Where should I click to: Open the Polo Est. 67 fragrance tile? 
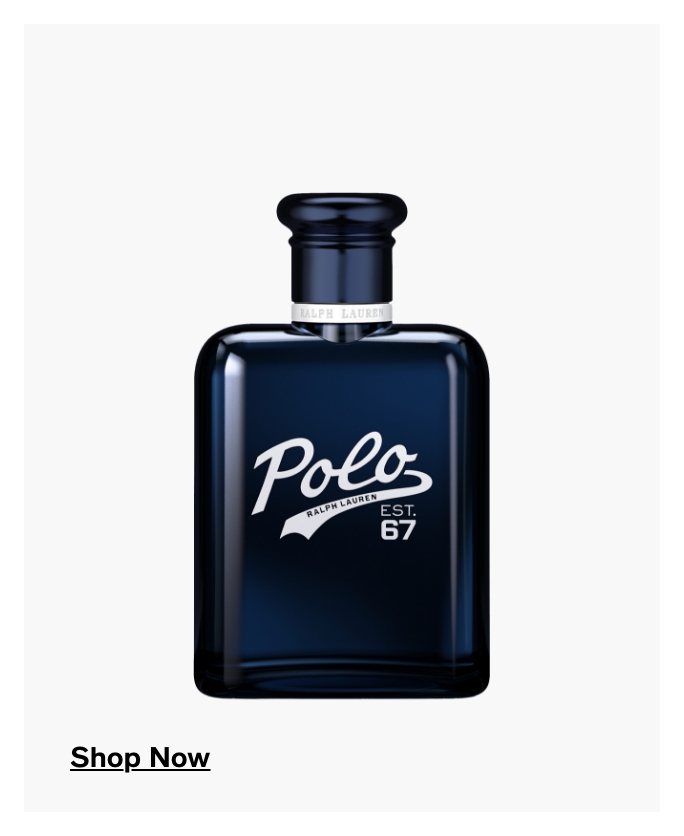(342, 446)
